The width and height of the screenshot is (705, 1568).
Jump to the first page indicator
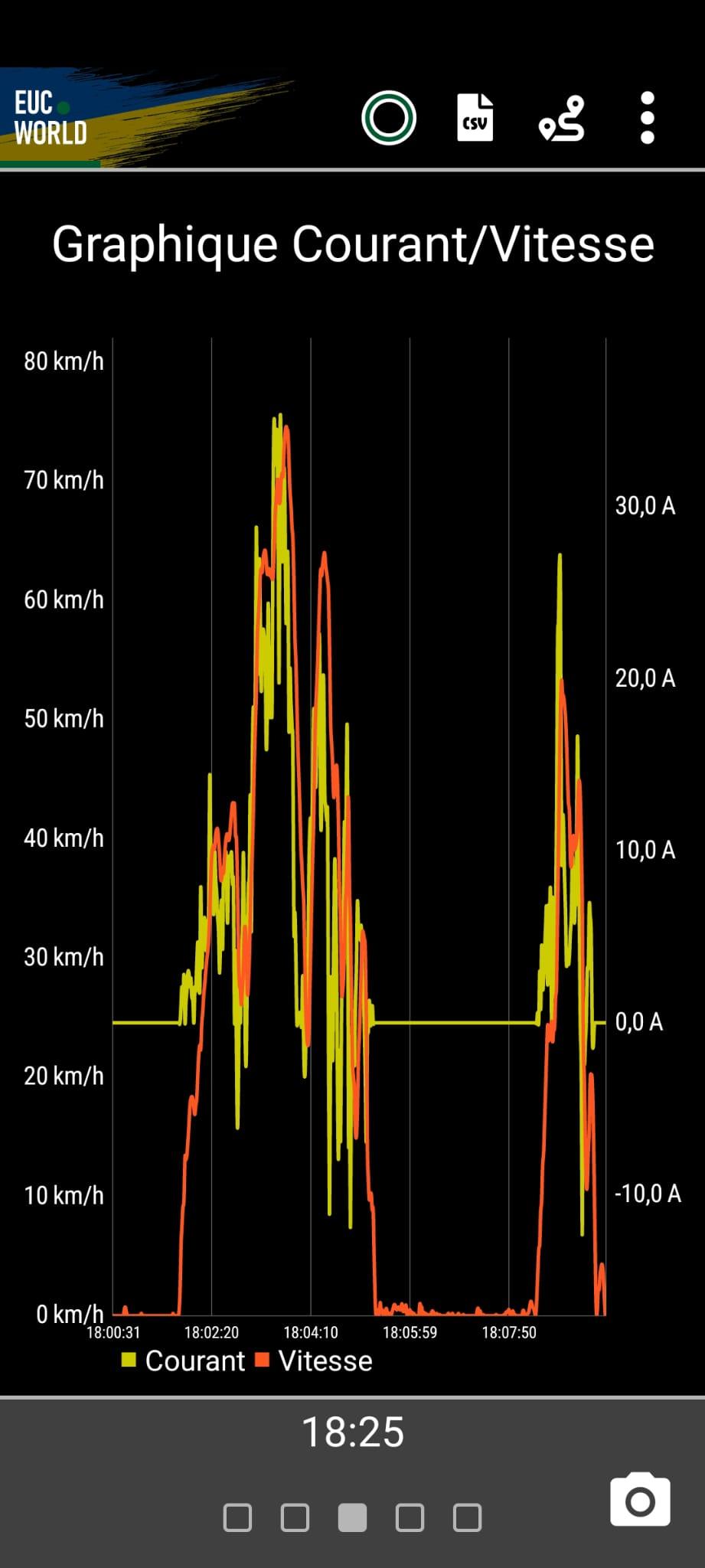(x=237, y=1517)
